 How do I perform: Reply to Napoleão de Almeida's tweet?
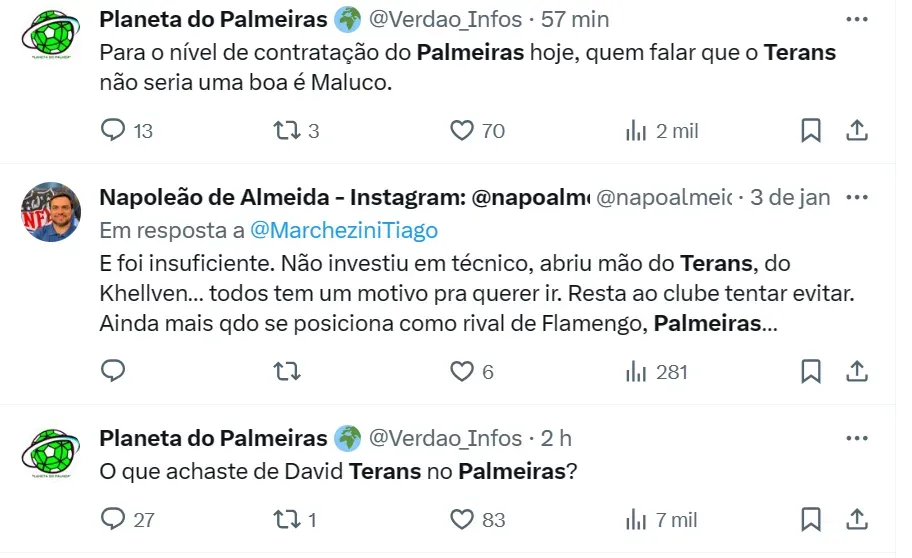coord(115,371)
